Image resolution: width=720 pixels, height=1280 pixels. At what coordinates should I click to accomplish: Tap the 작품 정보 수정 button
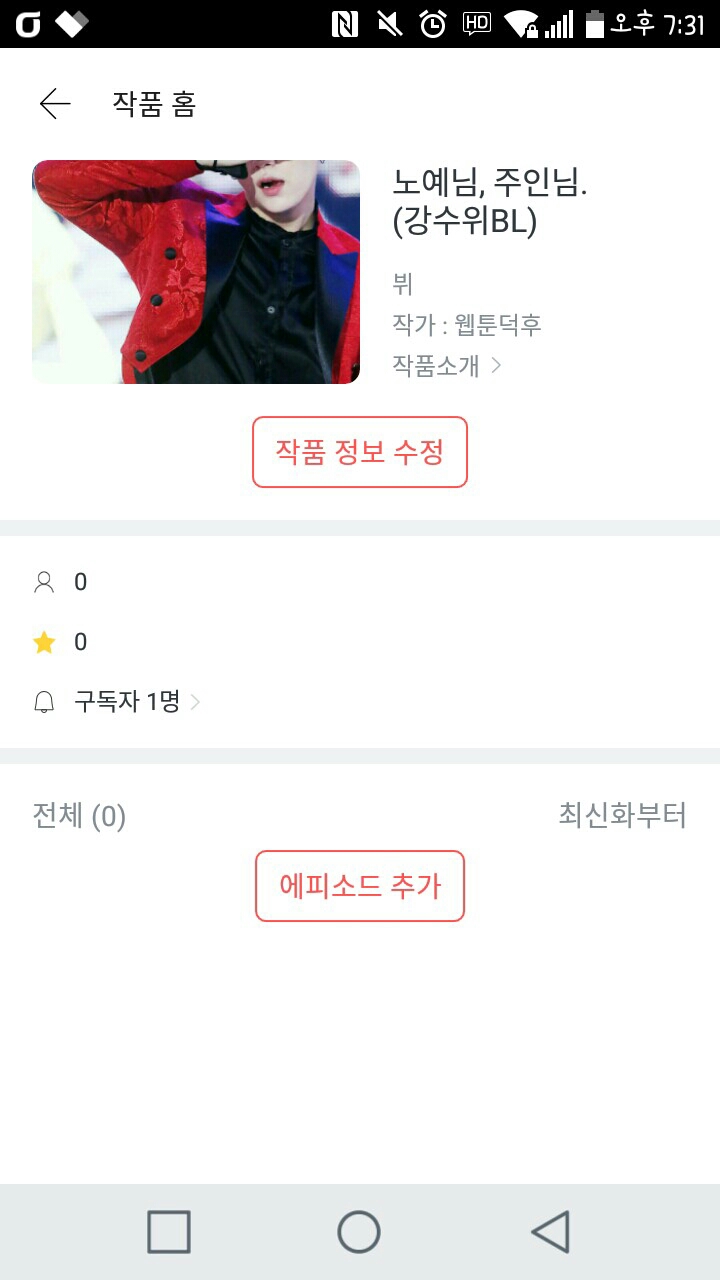(360, 452)
